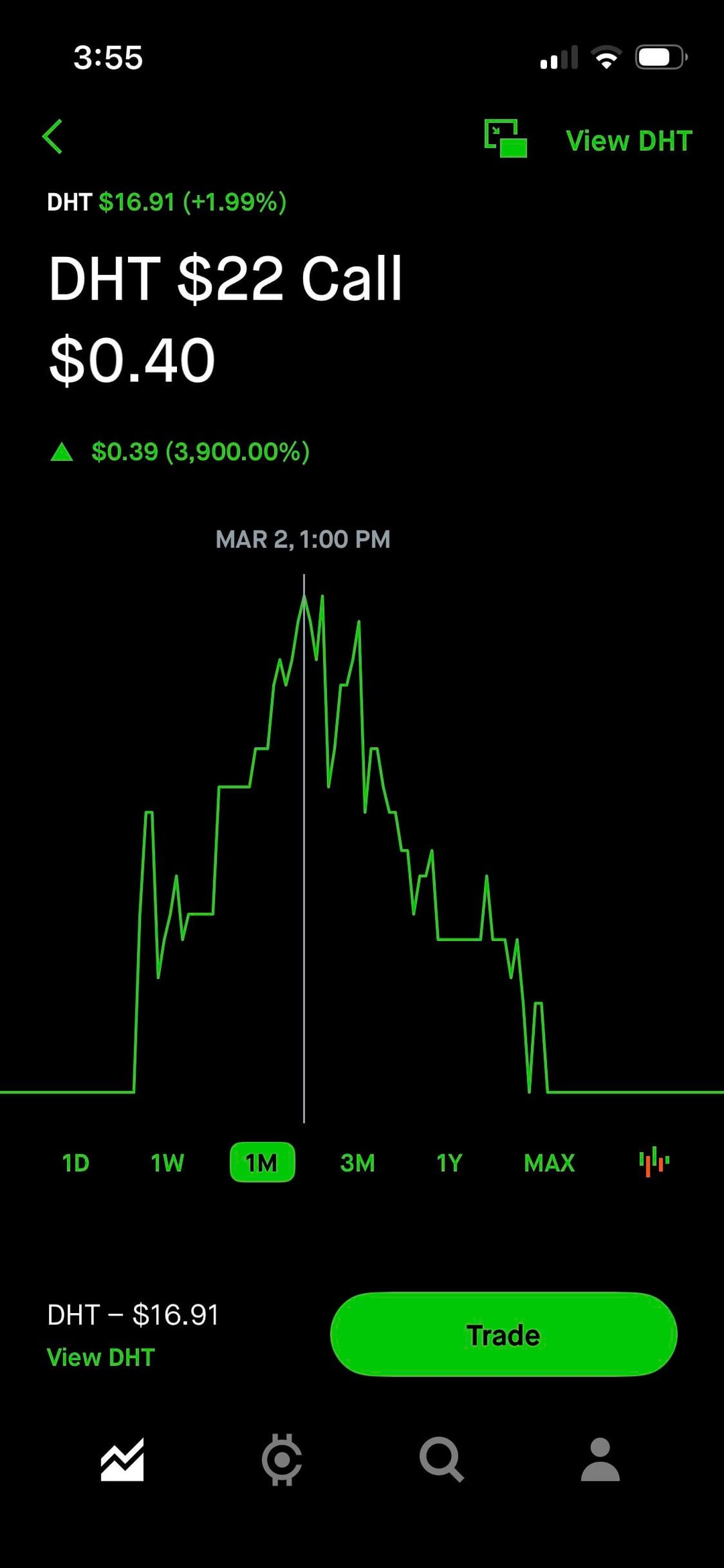
Task: Go back using the green arrow
Action: pyautogui.click(x=53, y=137)
